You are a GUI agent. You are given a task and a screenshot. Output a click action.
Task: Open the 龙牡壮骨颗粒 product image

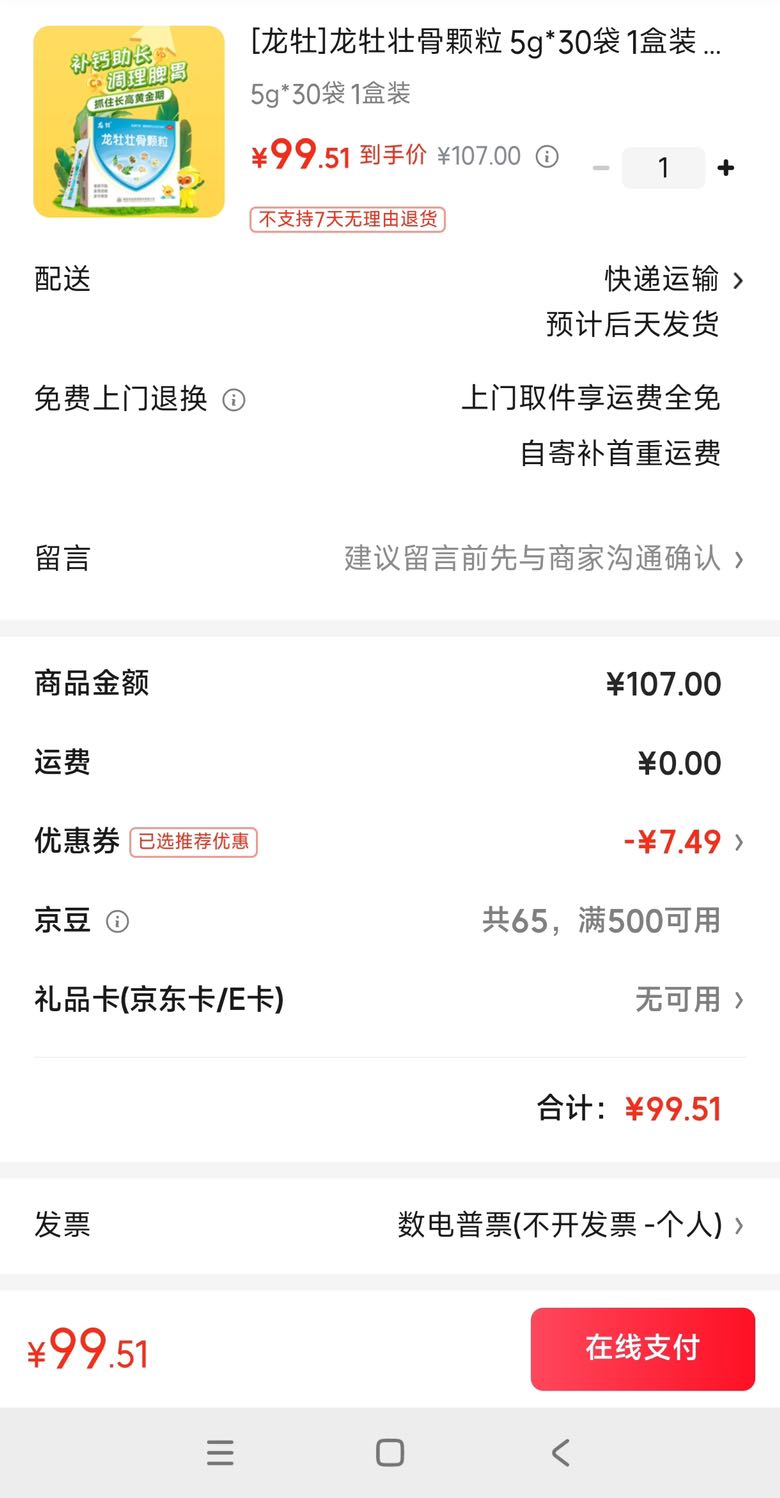click(x=129, y=122)
